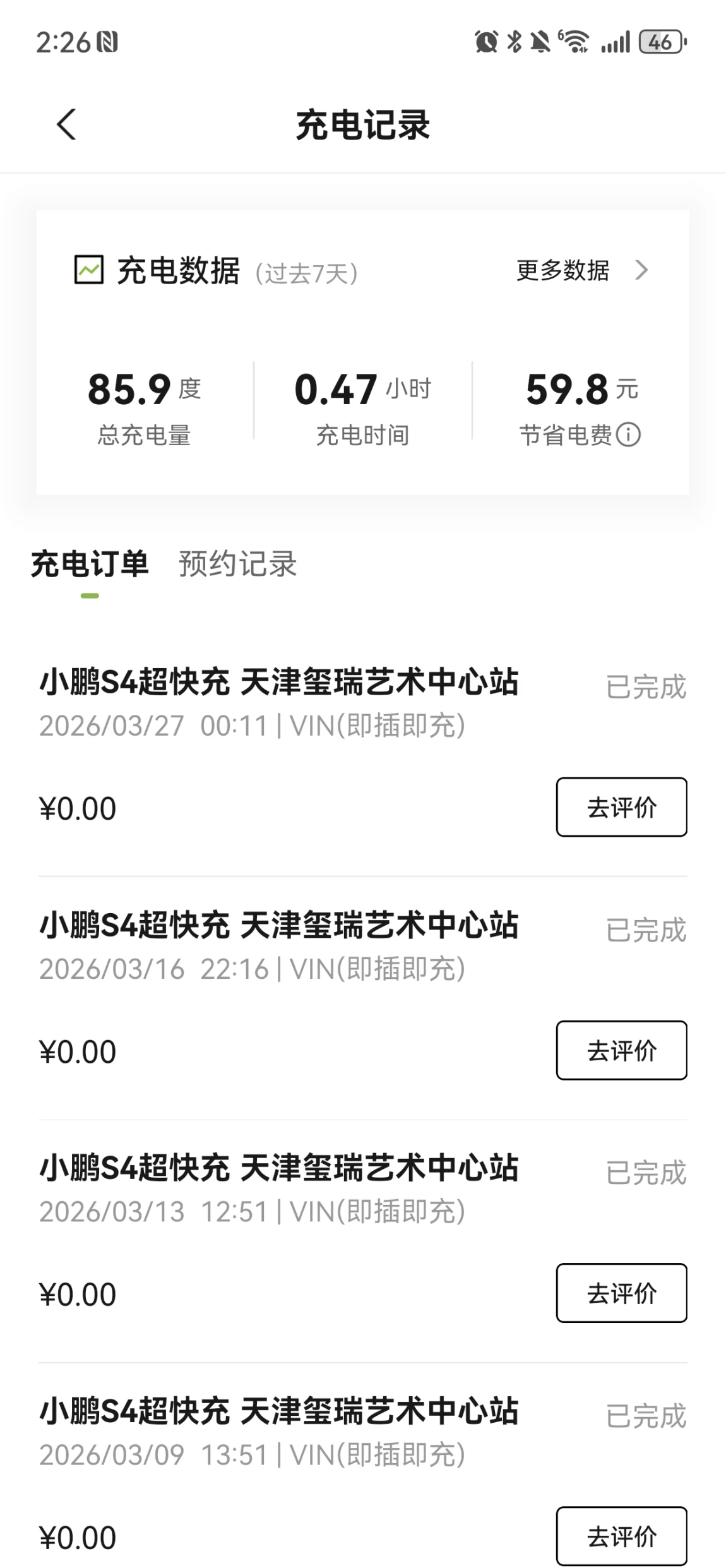Show info about 节省电费
Screen dimensions: 726x1568
coord(628,435)
